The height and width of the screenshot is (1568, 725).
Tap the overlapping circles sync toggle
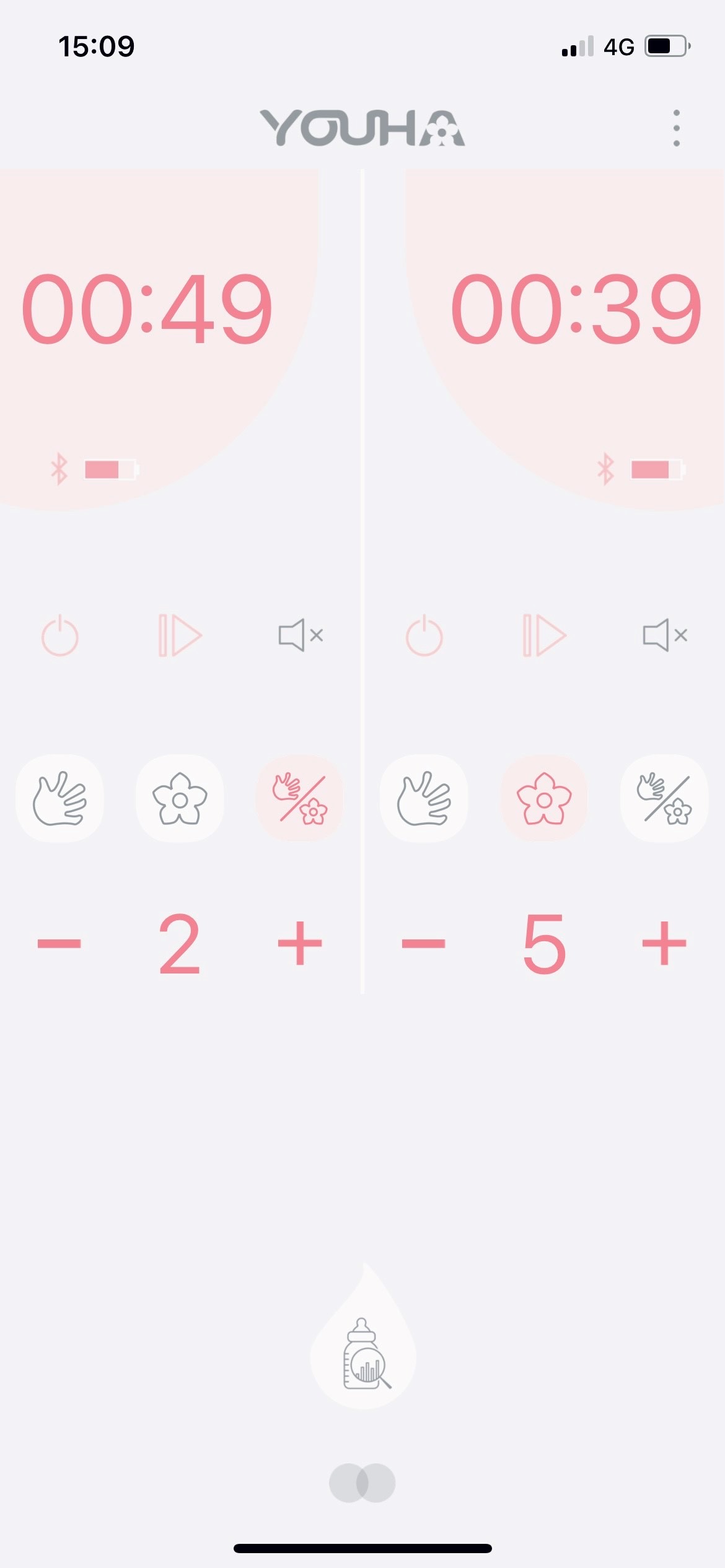click(362, 1483)
